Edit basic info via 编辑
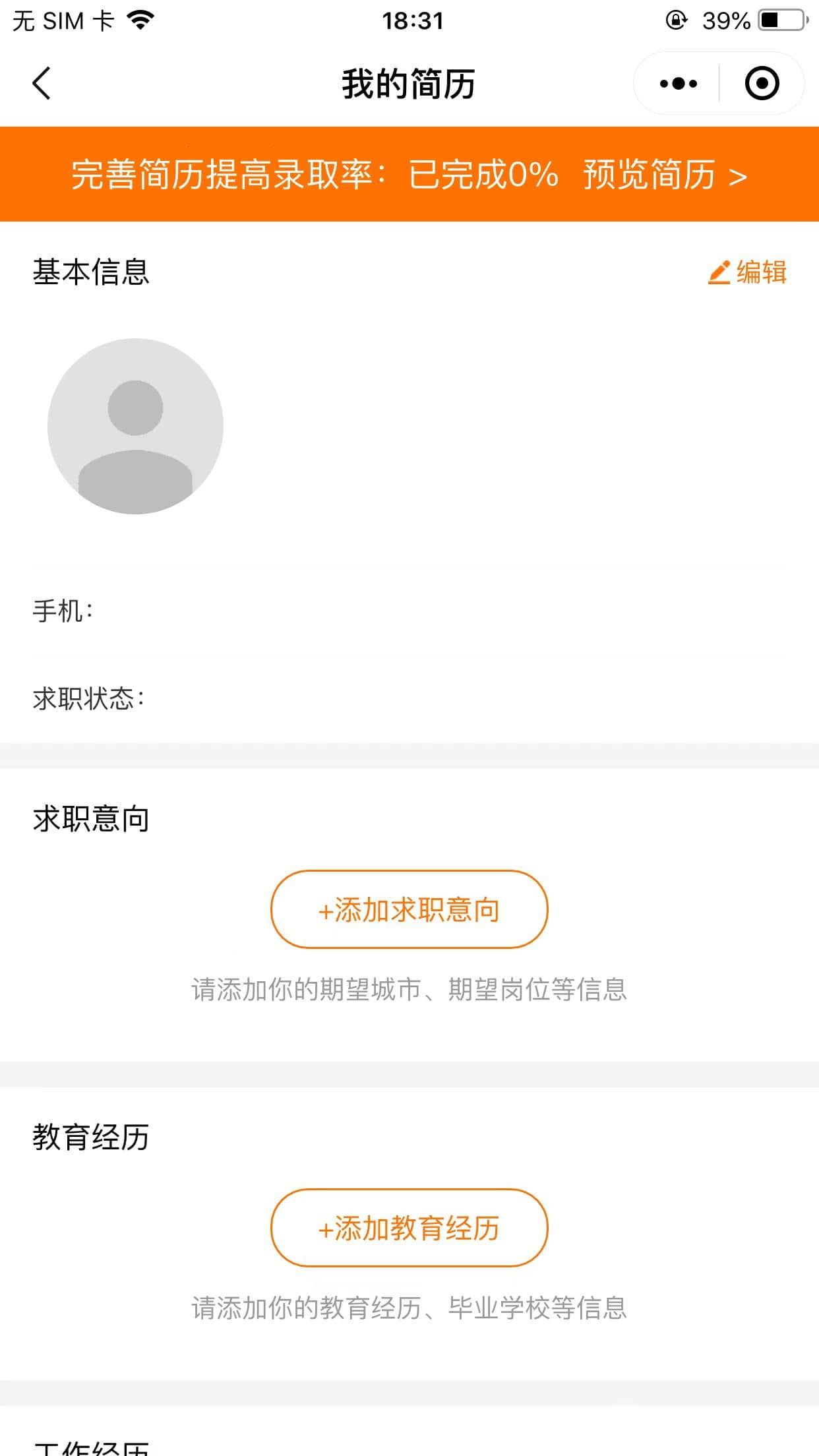The height and width of the screenshot is (1456, 819). pos(747,272)
